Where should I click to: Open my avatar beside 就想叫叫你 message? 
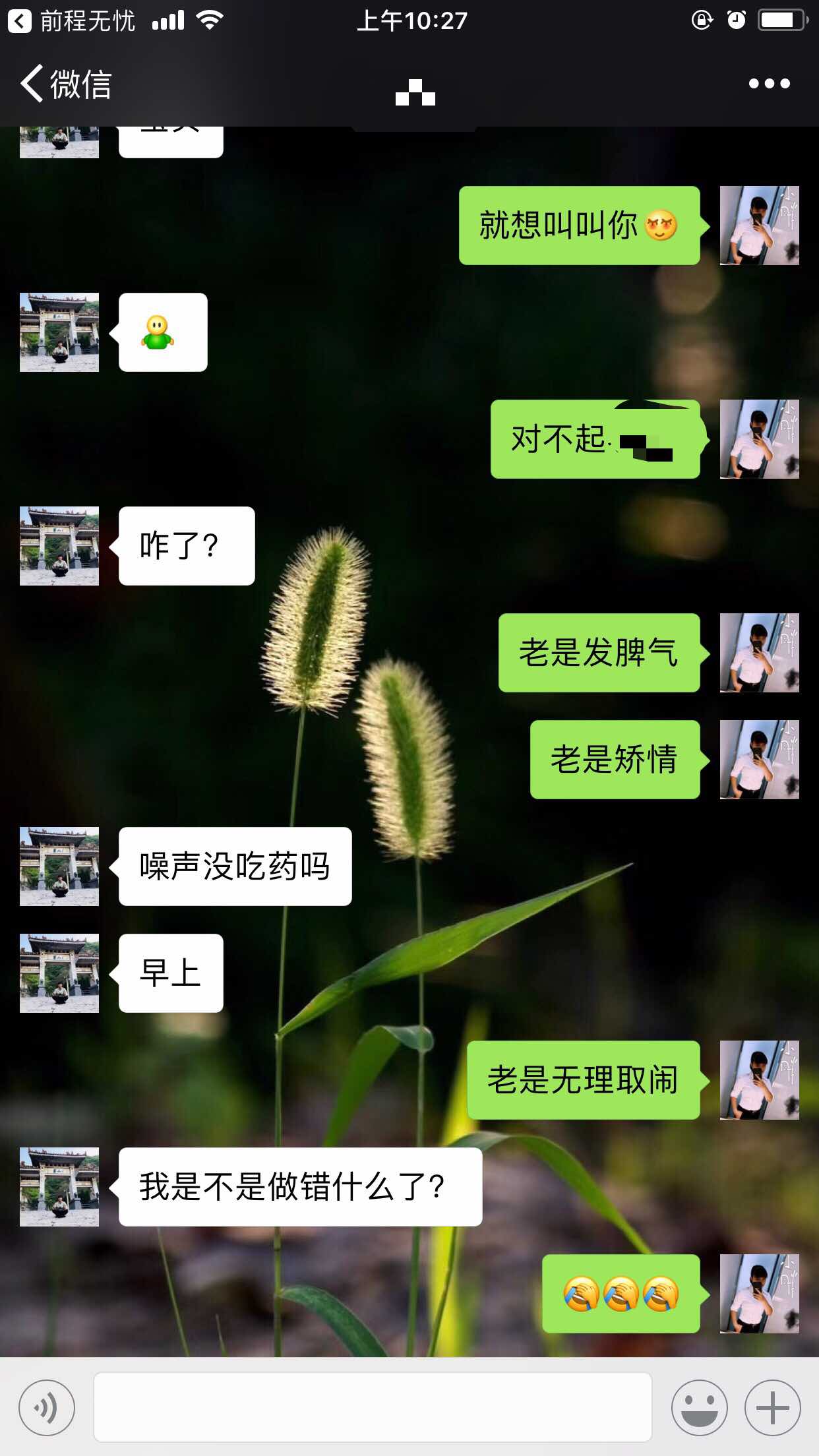click(x=759, y=226)
